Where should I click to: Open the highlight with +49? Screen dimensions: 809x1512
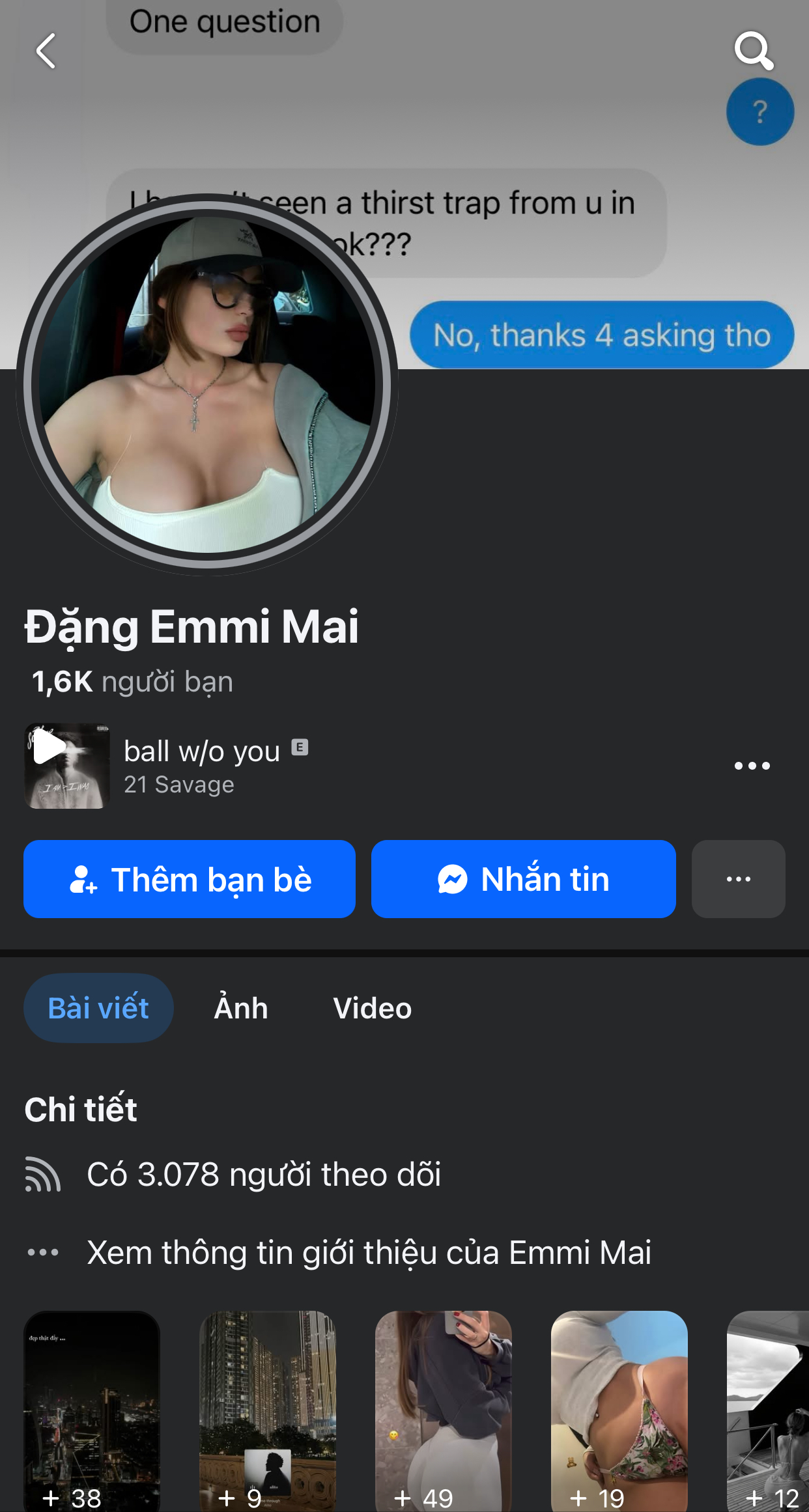(x=444, y=1410)
